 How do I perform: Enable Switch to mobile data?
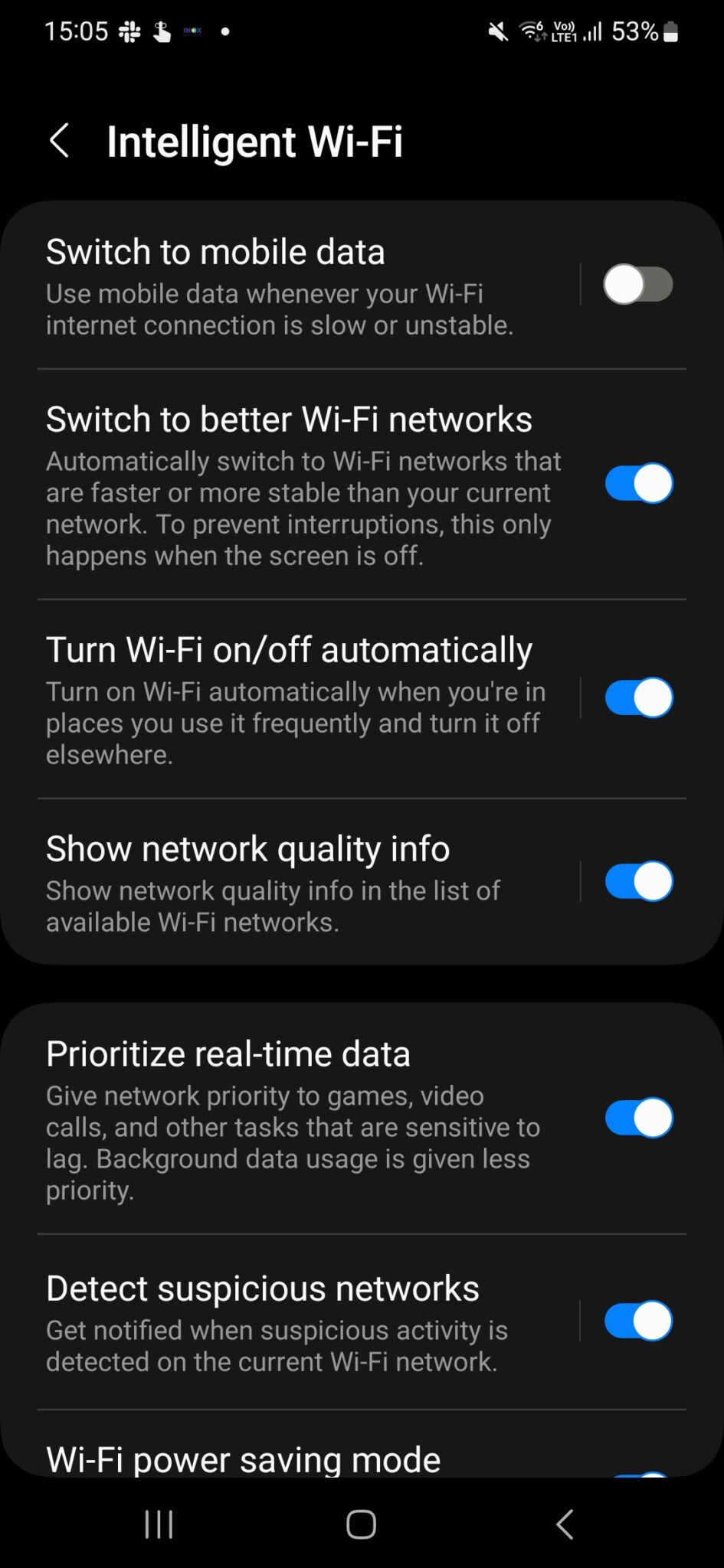pyautogui.click(x=640, y=284)
